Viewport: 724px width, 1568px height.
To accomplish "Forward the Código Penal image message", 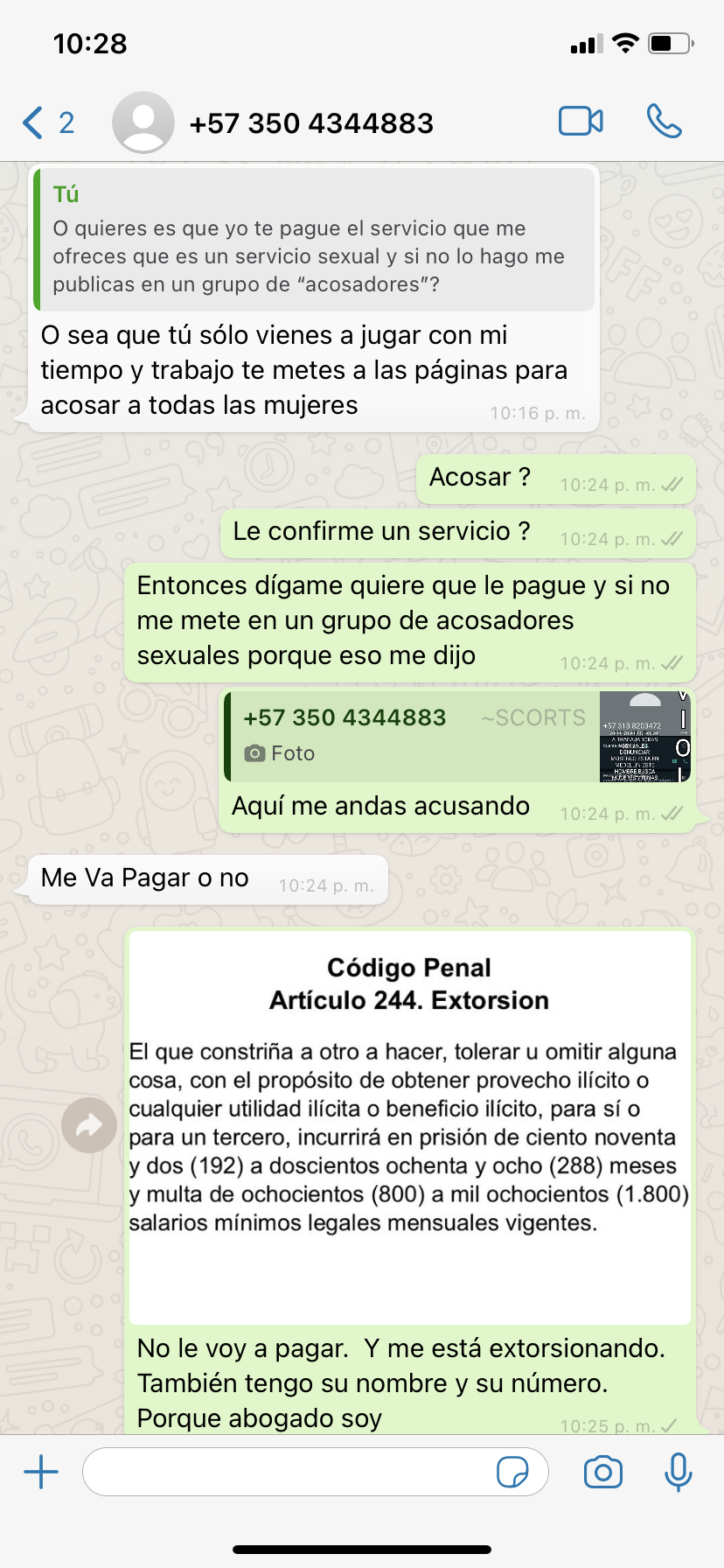I will 89,1125.
